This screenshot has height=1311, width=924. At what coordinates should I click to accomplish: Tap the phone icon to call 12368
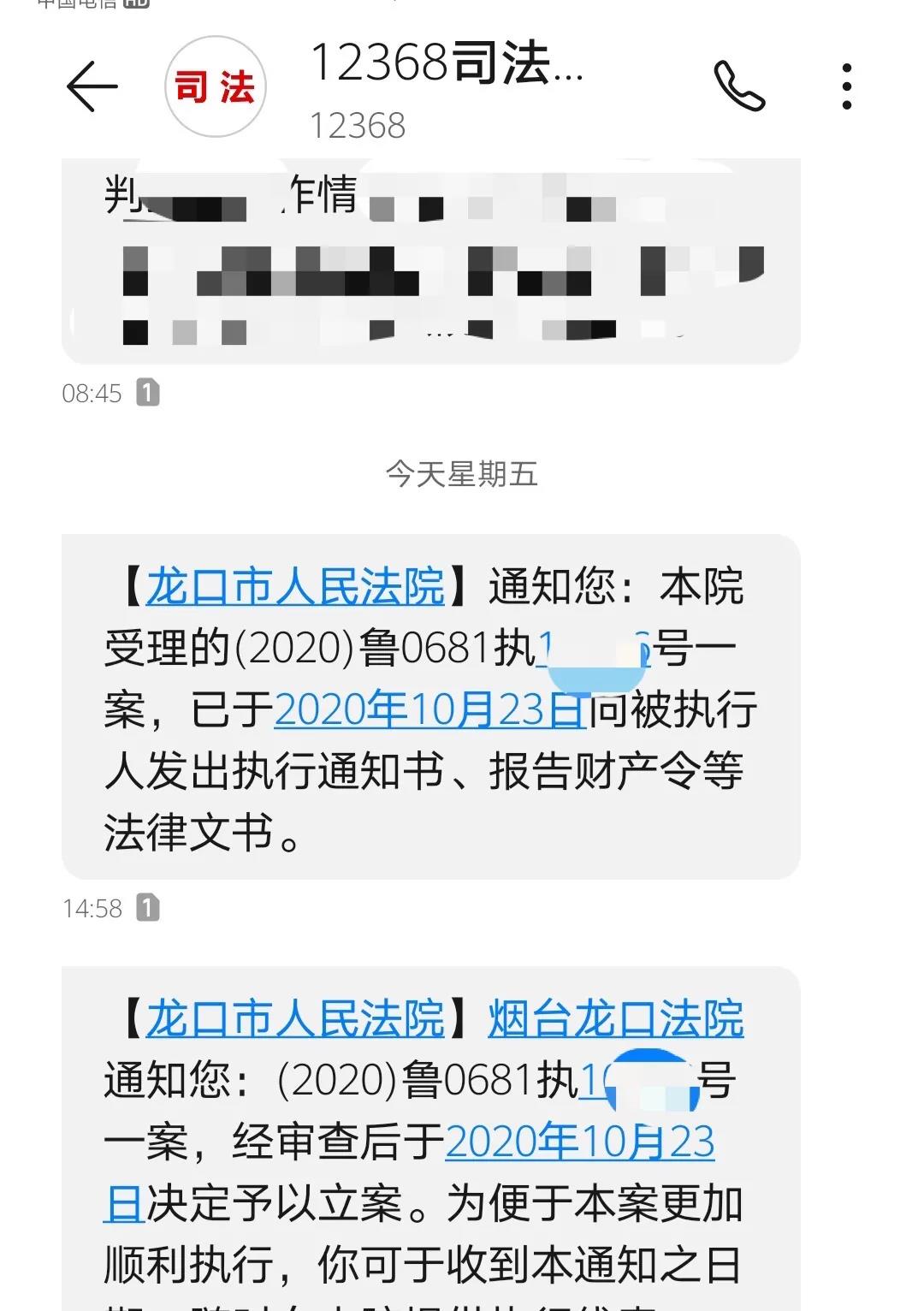click(x=737, y=86)
